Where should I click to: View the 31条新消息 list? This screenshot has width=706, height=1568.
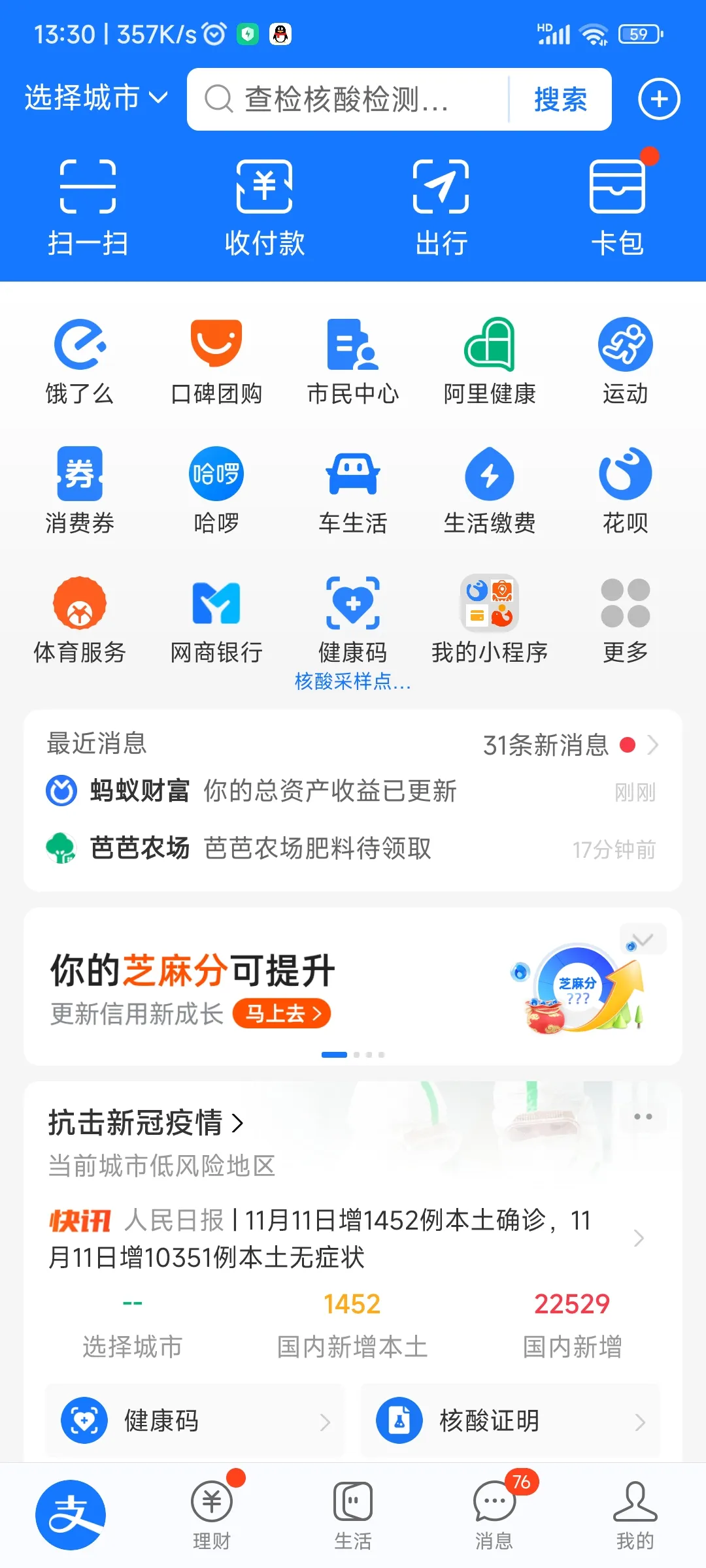pyautogui.click(x=569, y=745)
